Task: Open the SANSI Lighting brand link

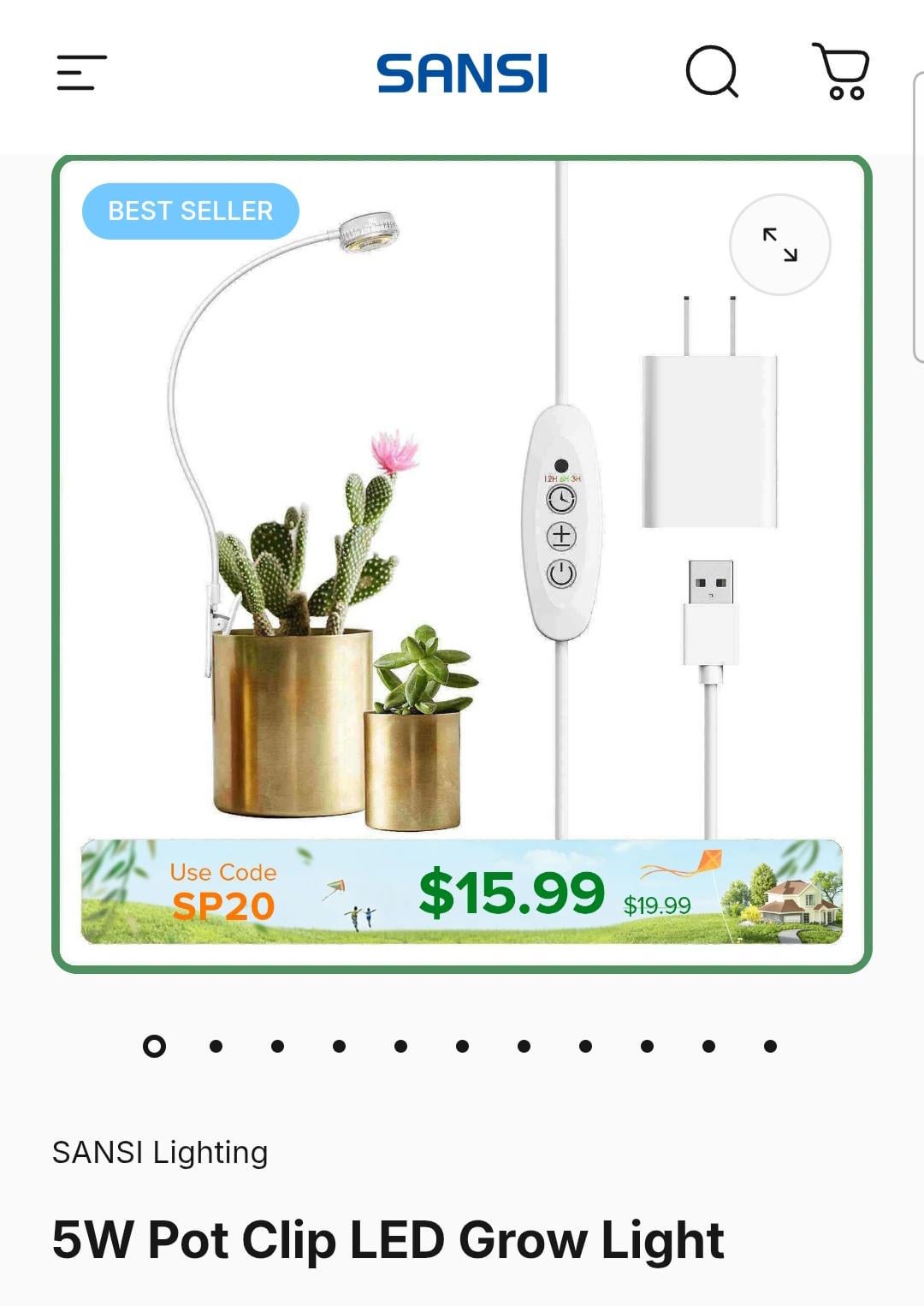Action: click(160, 1153)
